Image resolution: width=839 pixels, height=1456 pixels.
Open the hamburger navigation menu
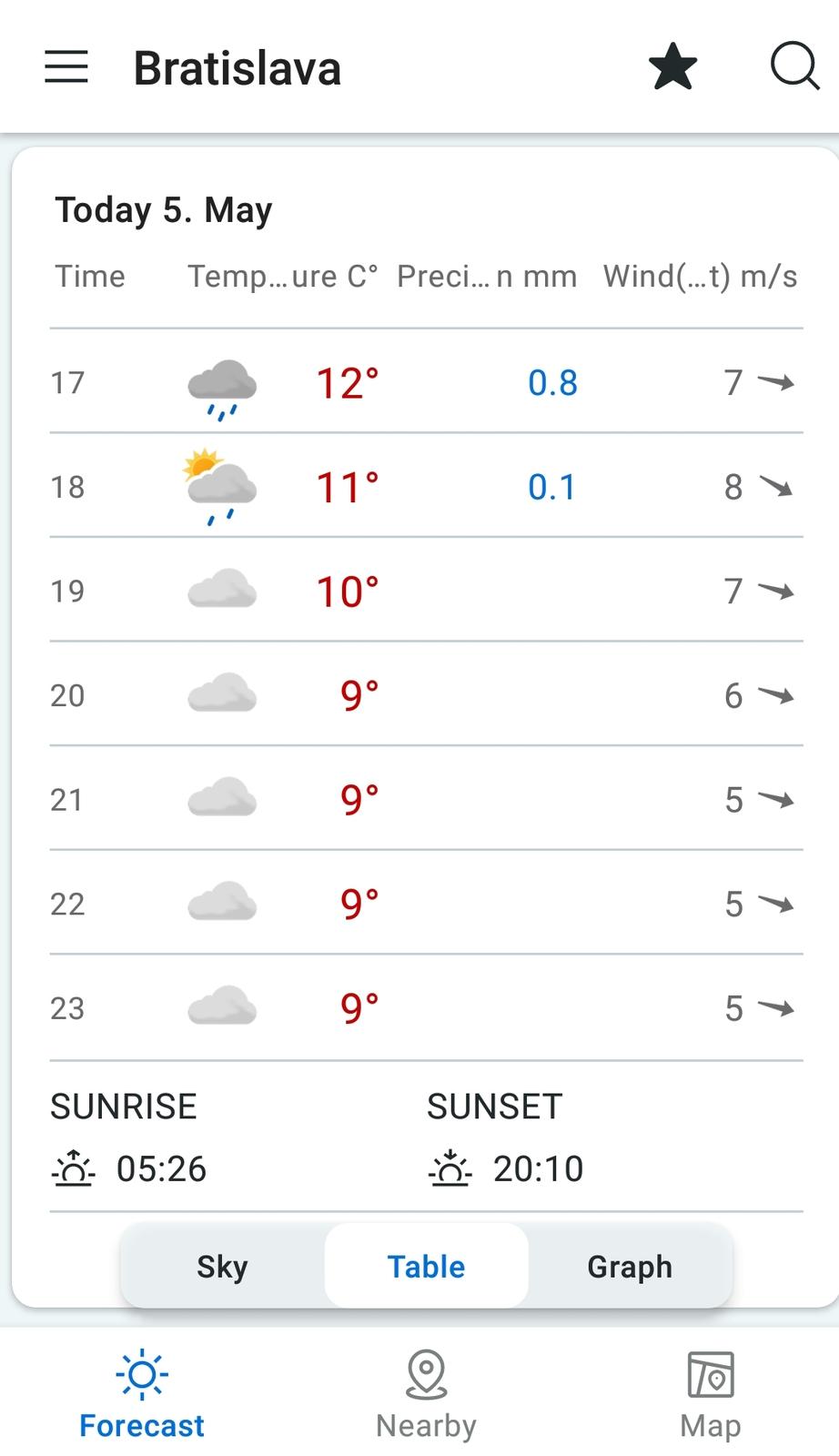click(66, 67)
